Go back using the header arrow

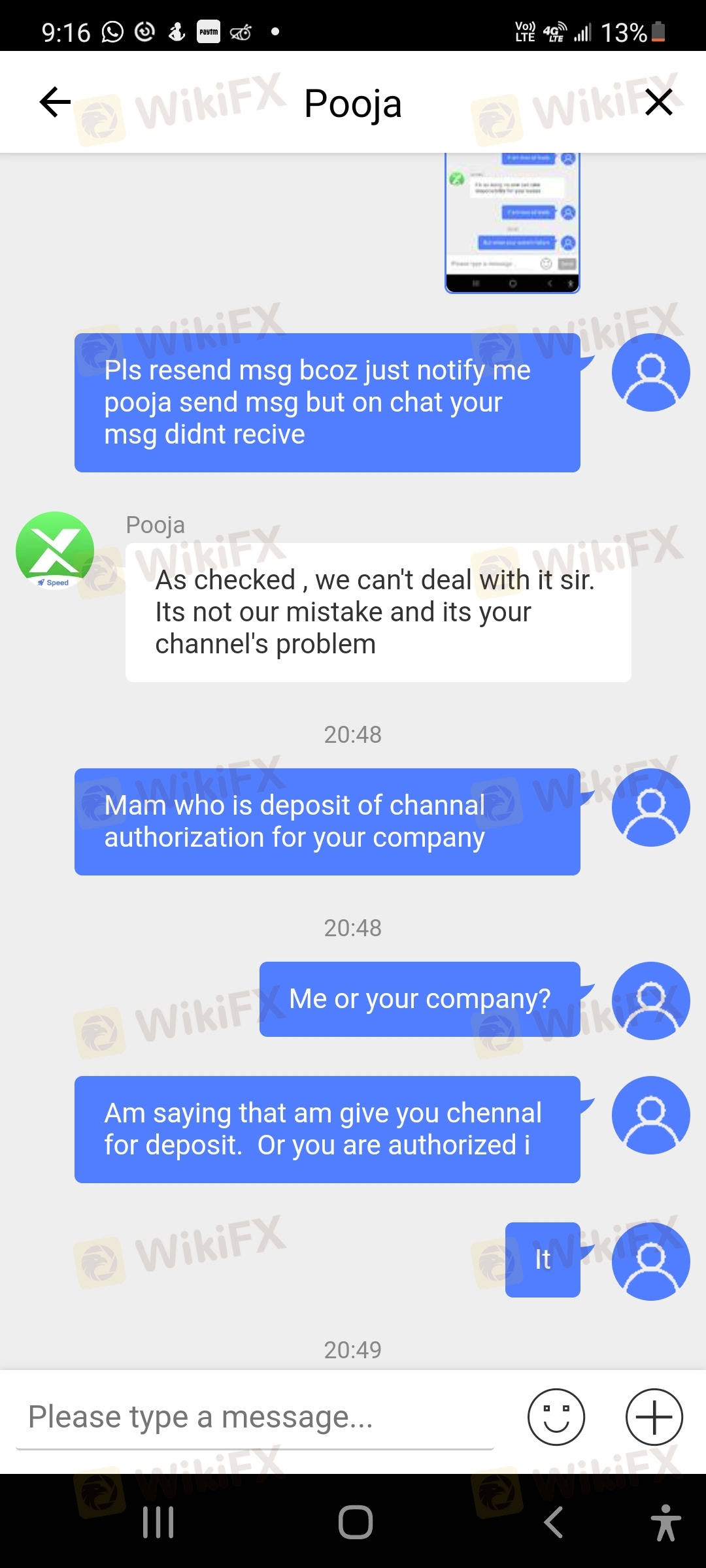tap(55, 102)
